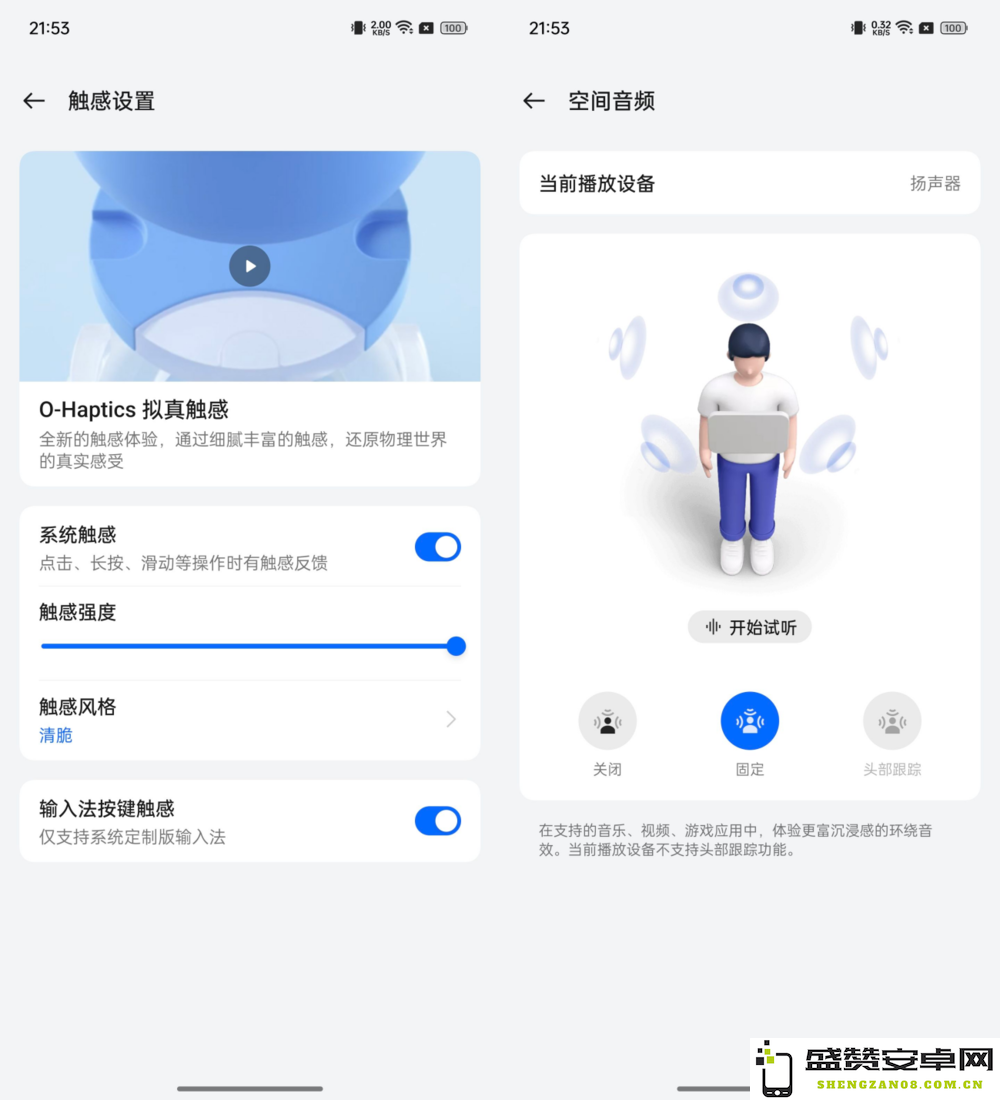Play the O-Haptics demo video
This screenshot has width=1000, height=1100.
pos(250,266)
